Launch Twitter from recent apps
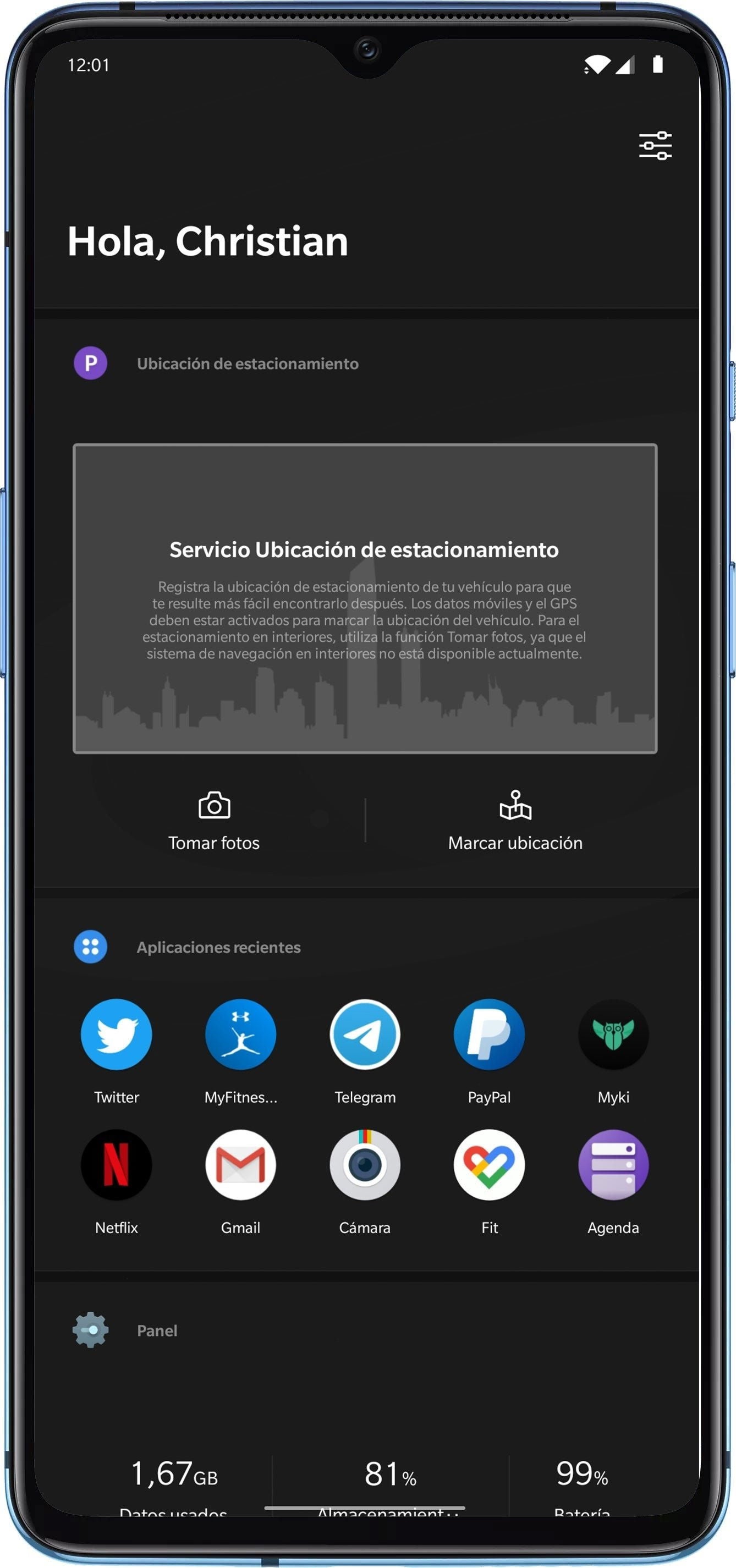The width and height of the screenshot is (736, 1568). [x=116, y=1034]
